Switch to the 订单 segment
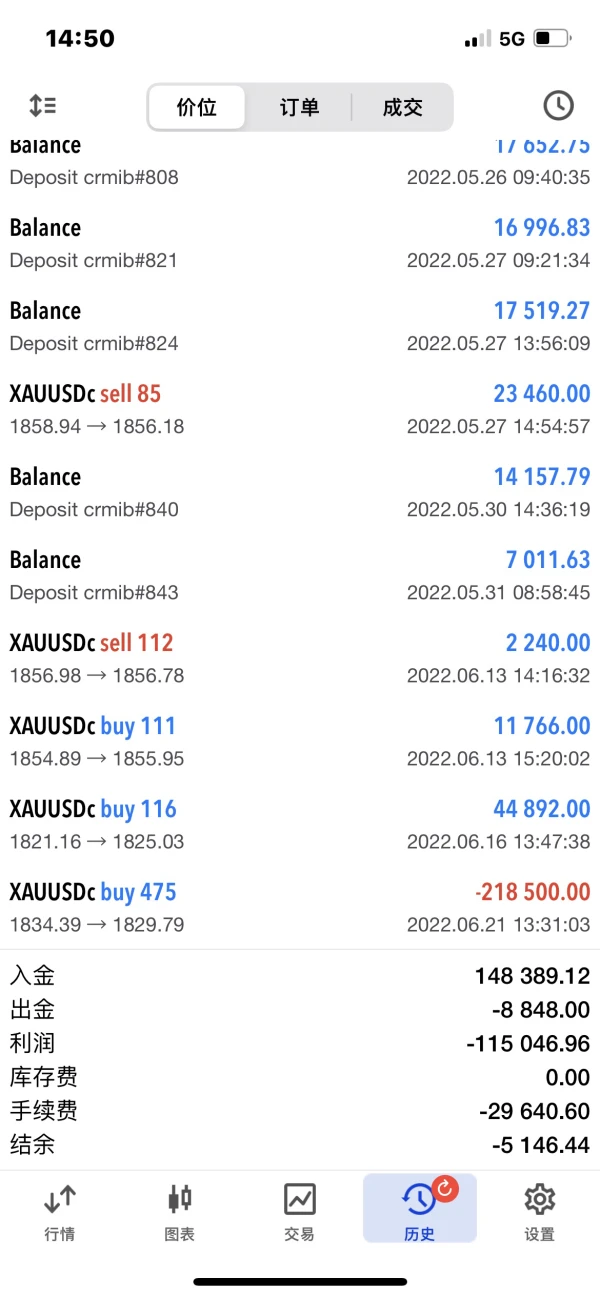 (299, 107)
